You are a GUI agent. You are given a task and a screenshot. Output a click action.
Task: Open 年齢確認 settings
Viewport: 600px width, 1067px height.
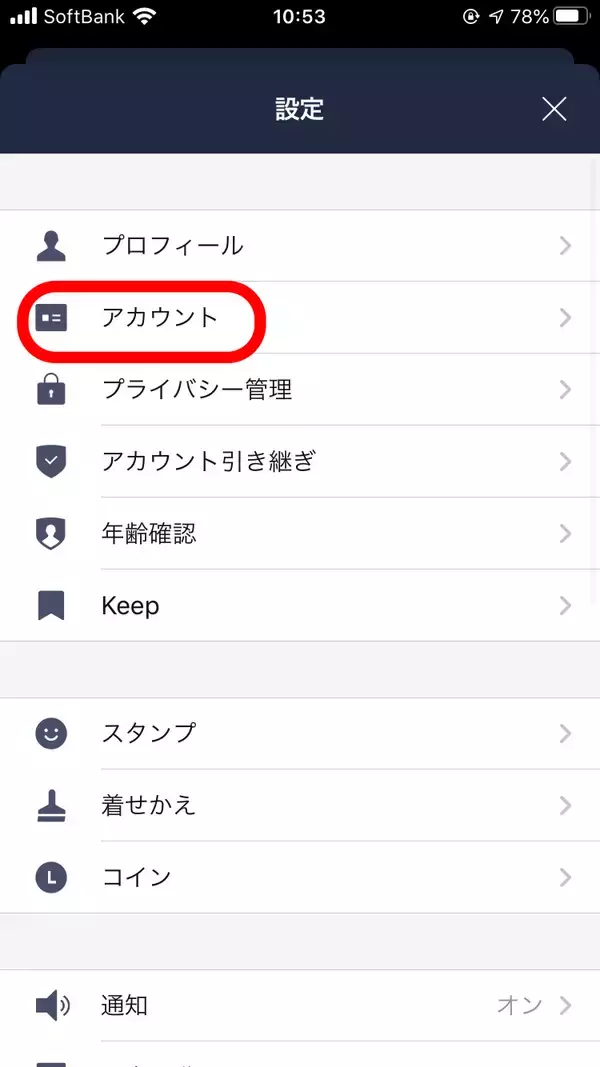pos(300,534)
